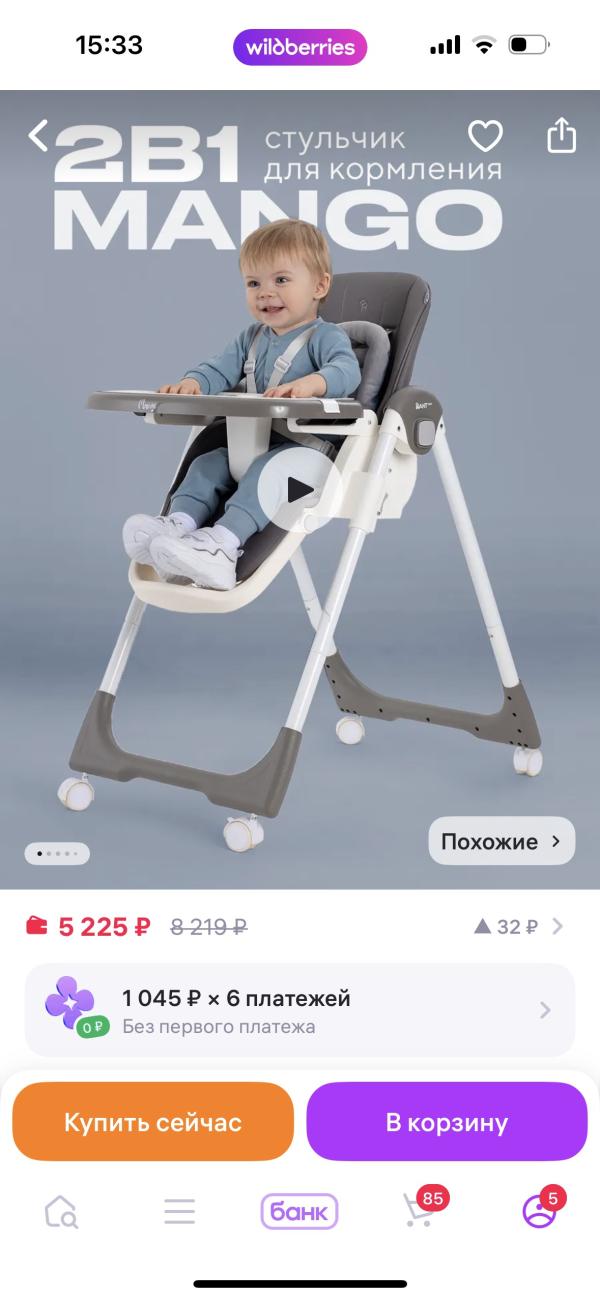Play the product video
Viewport: 600px width, 1300px height.
[x=299, y=489]
